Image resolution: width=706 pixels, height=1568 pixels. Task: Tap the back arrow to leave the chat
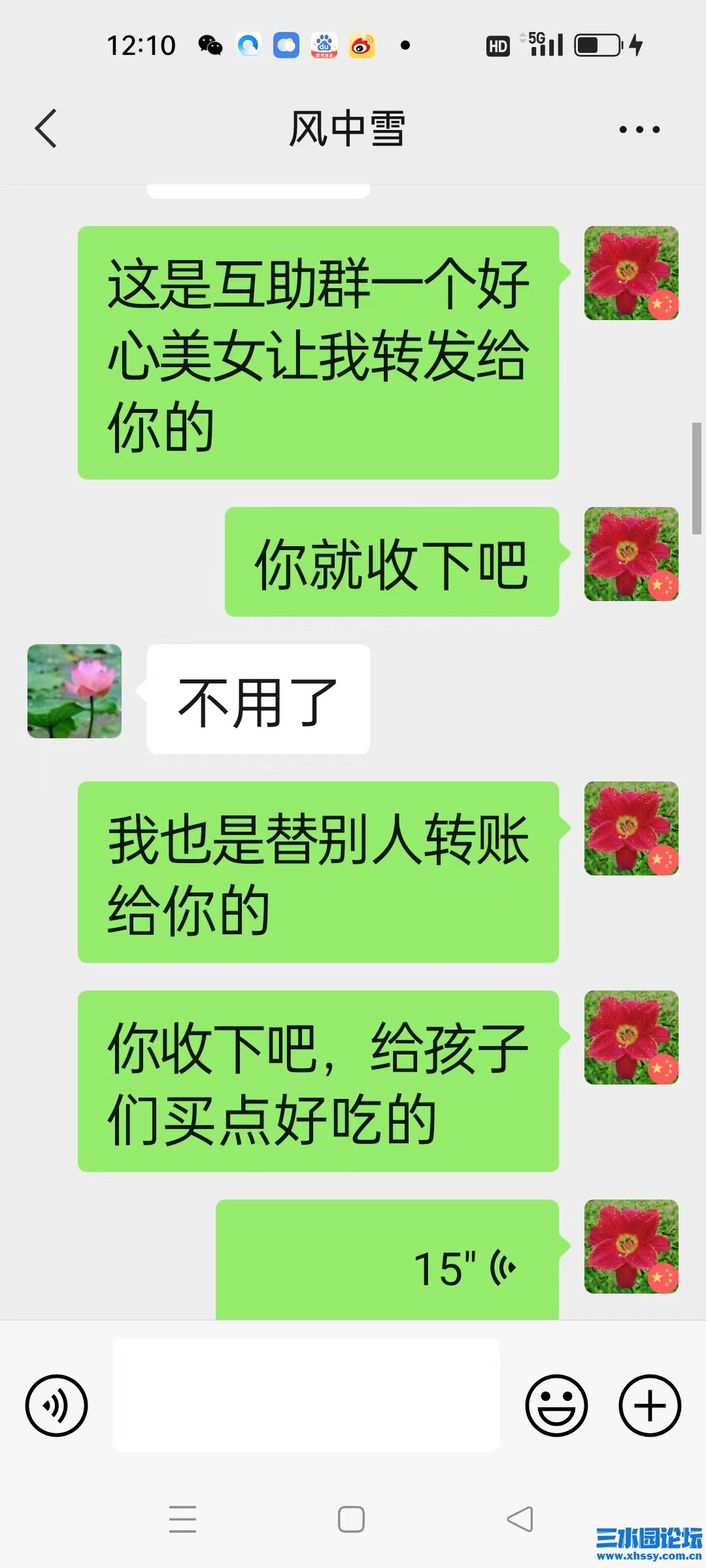(x=46, y=129)
